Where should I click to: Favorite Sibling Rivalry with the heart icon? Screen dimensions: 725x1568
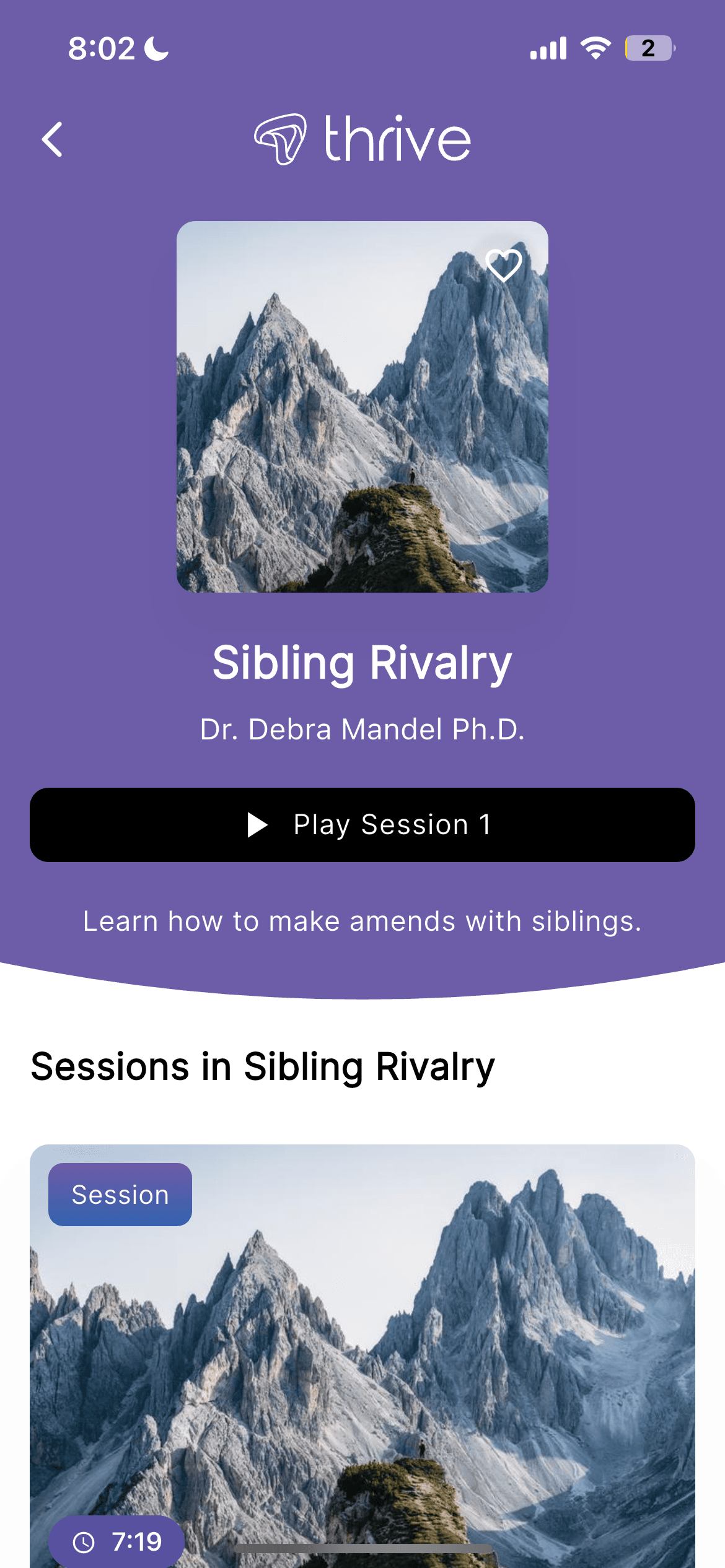503,265
